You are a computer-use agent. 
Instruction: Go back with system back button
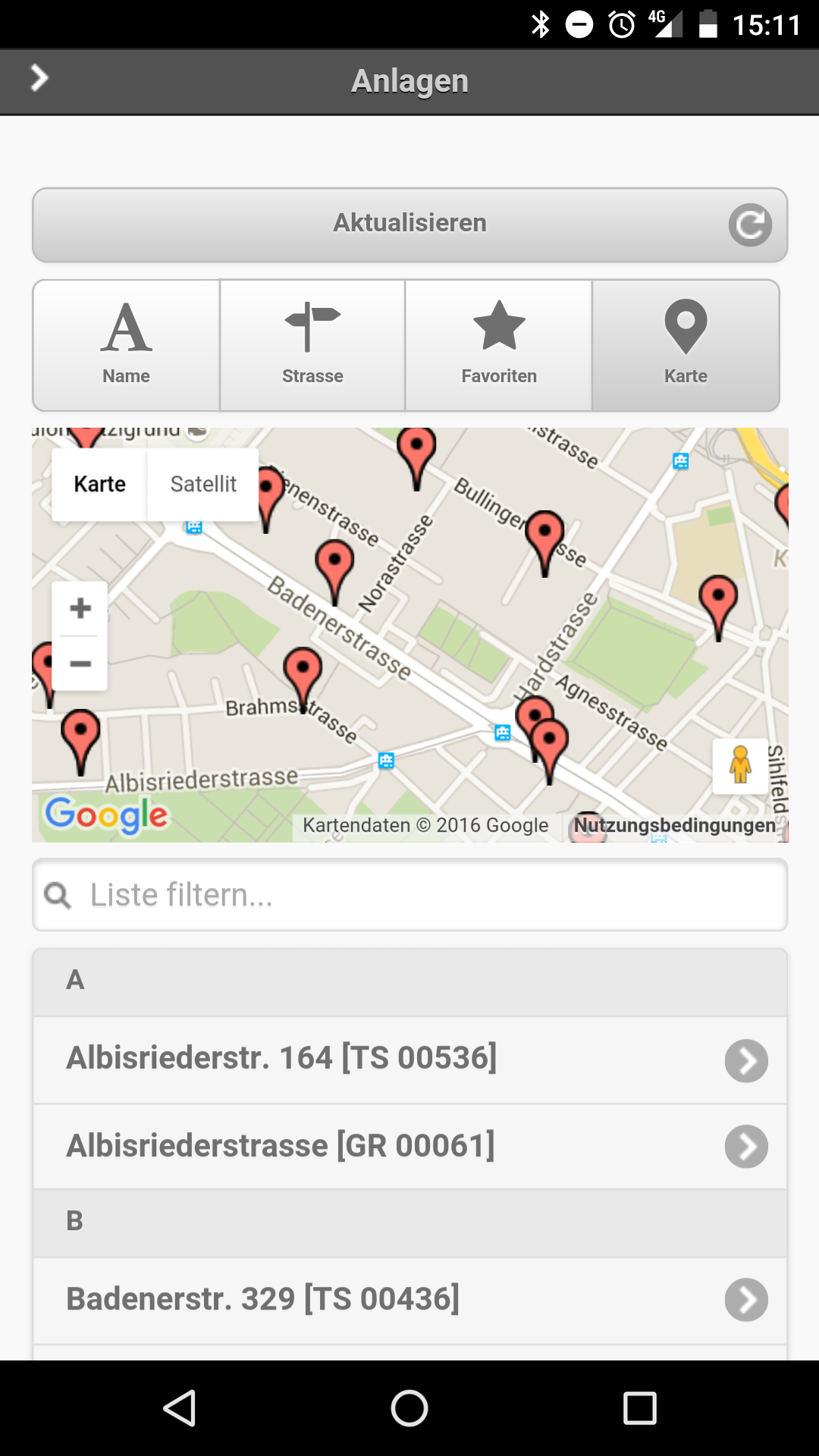[x=180, y=1408]
